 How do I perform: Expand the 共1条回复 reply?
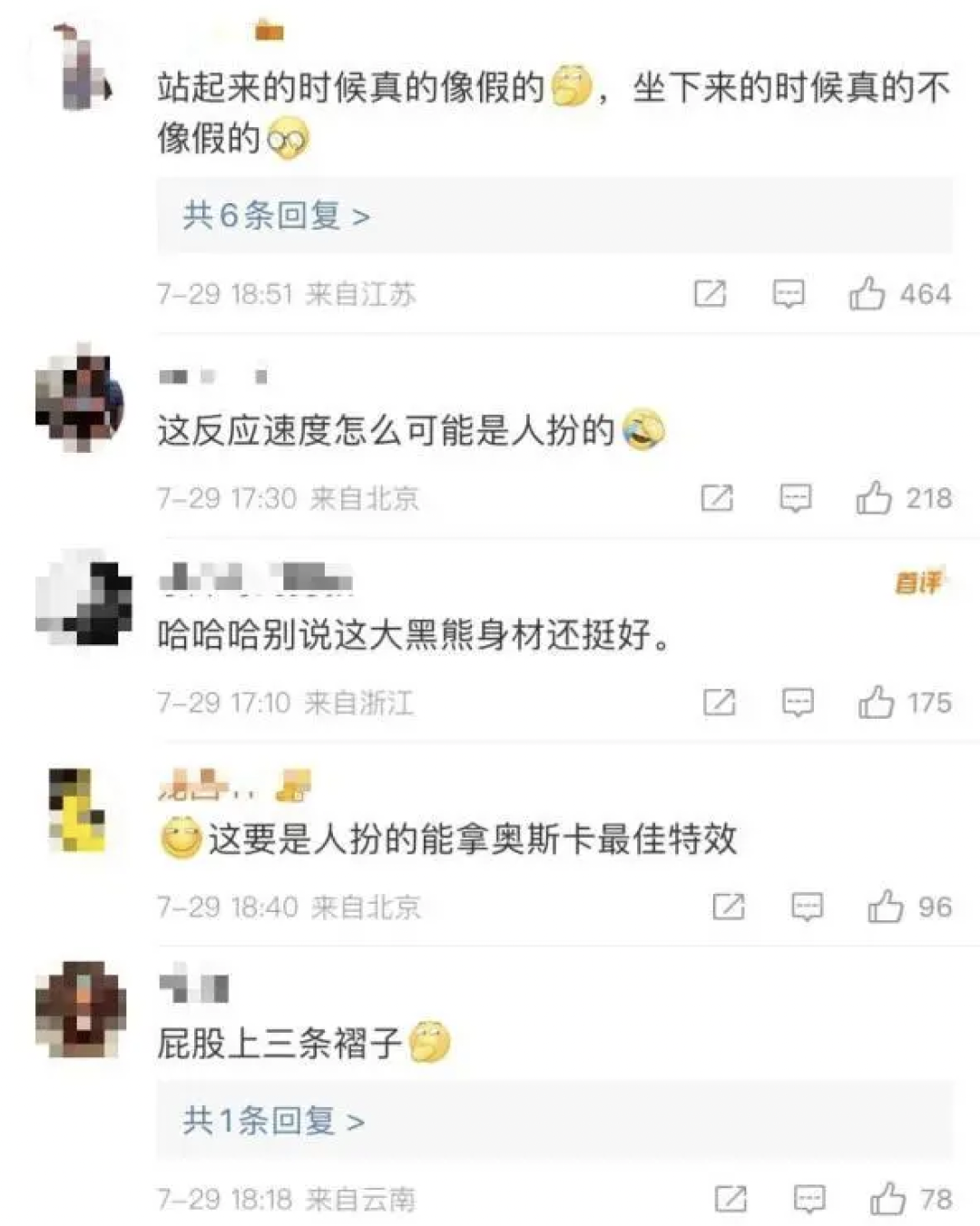[x=273, y=1122]
